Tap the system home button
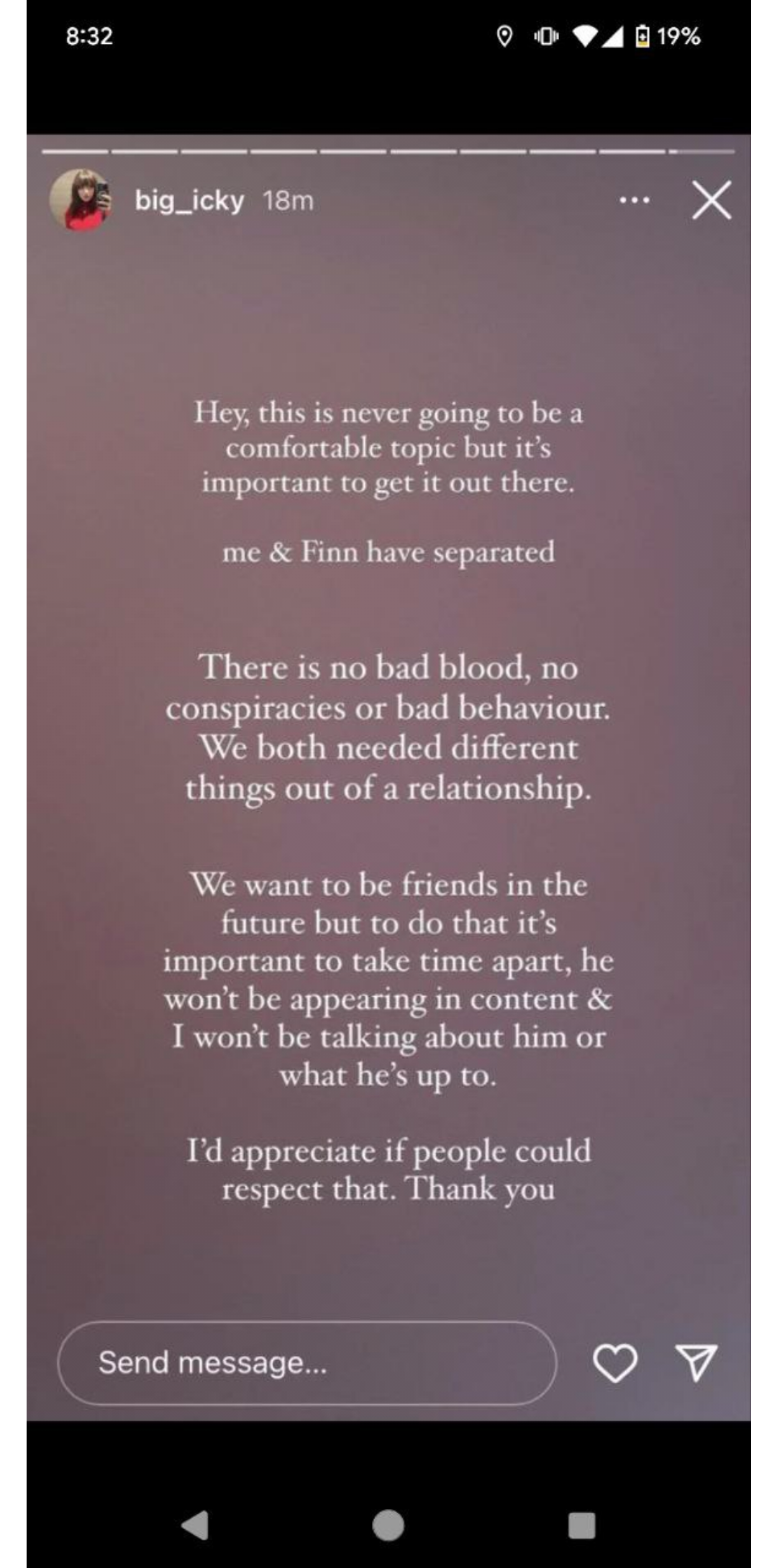Image resolution: width=777 pixels, height=1568 pixels. point(388,1525)
